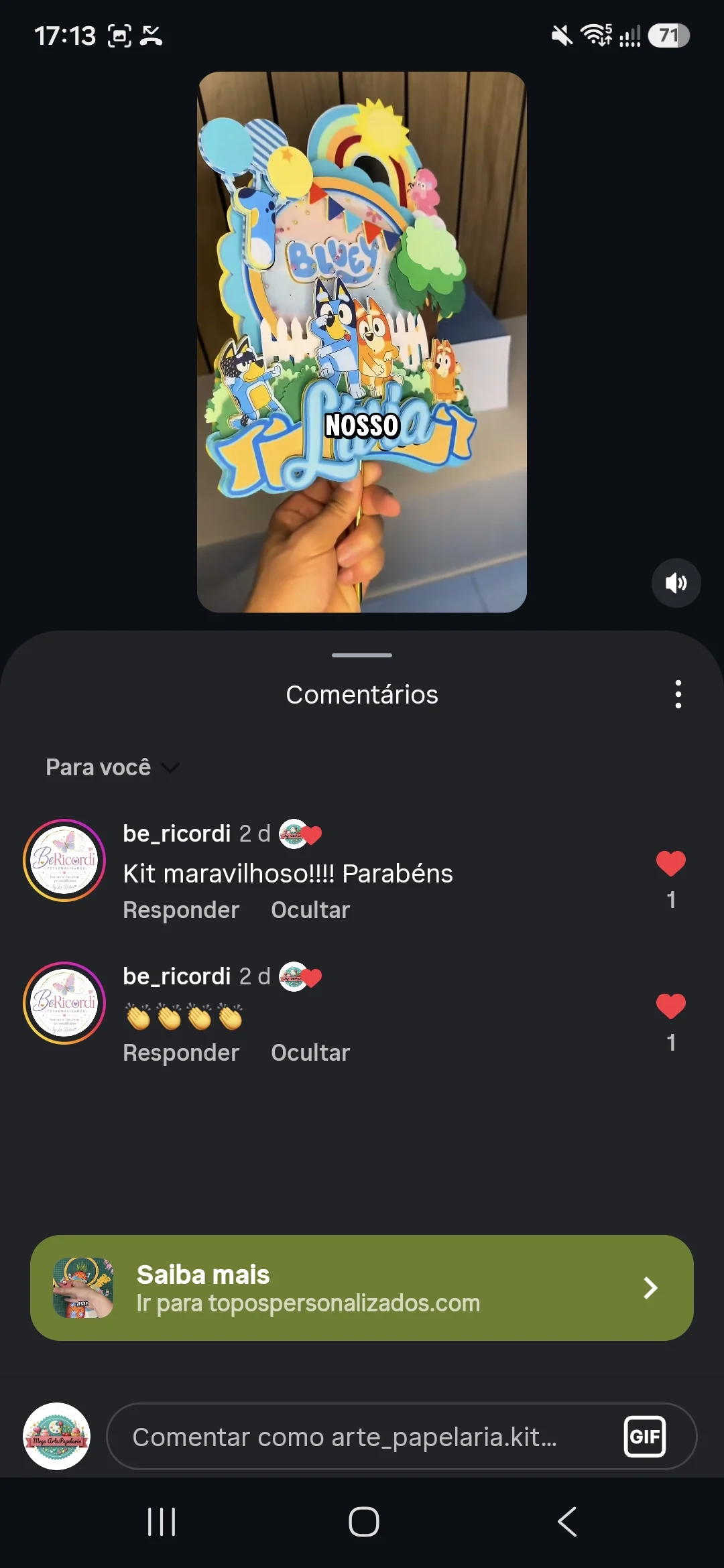Tap Ocultar on the Kit maravilhoso comment
This screenshot has height=1568, width=724.
pyautogui.click(x=310, y=910)
